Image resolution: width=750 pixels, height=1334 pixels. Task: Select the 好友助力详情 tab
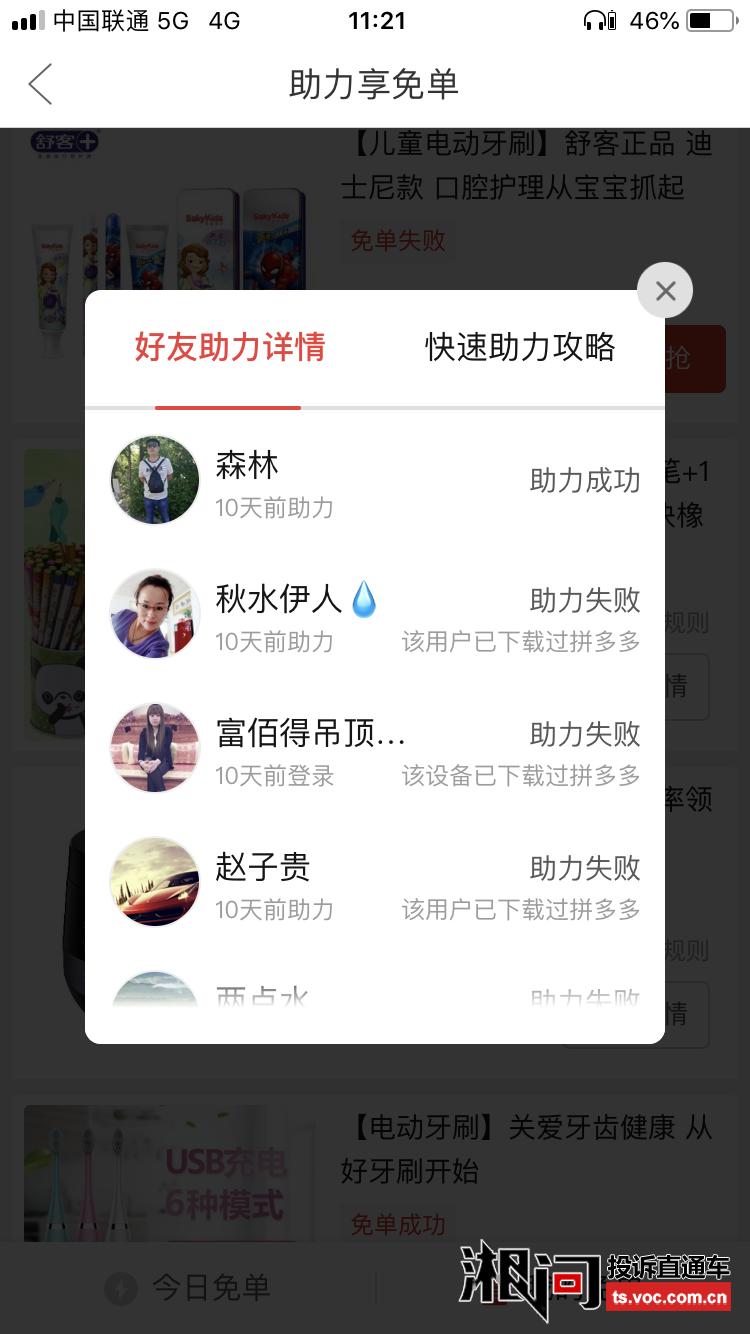(x=230, y=347)
